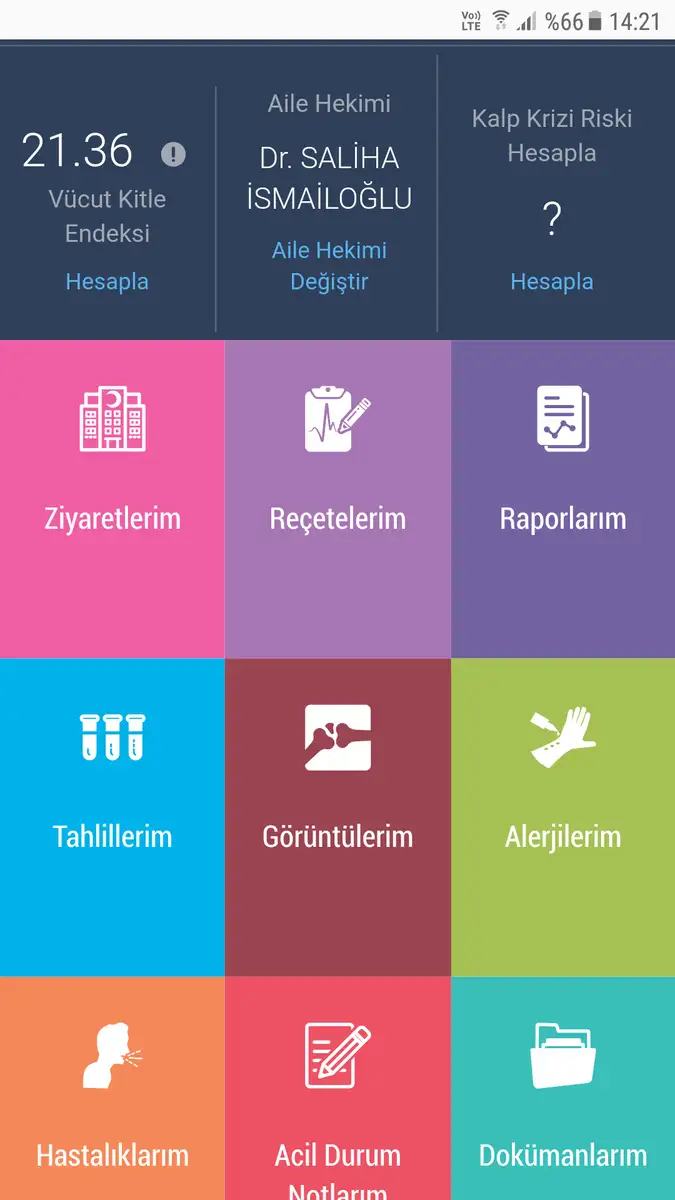Tap the info icon beside 21.36
Screen dimensions: 675x1200
173,154
